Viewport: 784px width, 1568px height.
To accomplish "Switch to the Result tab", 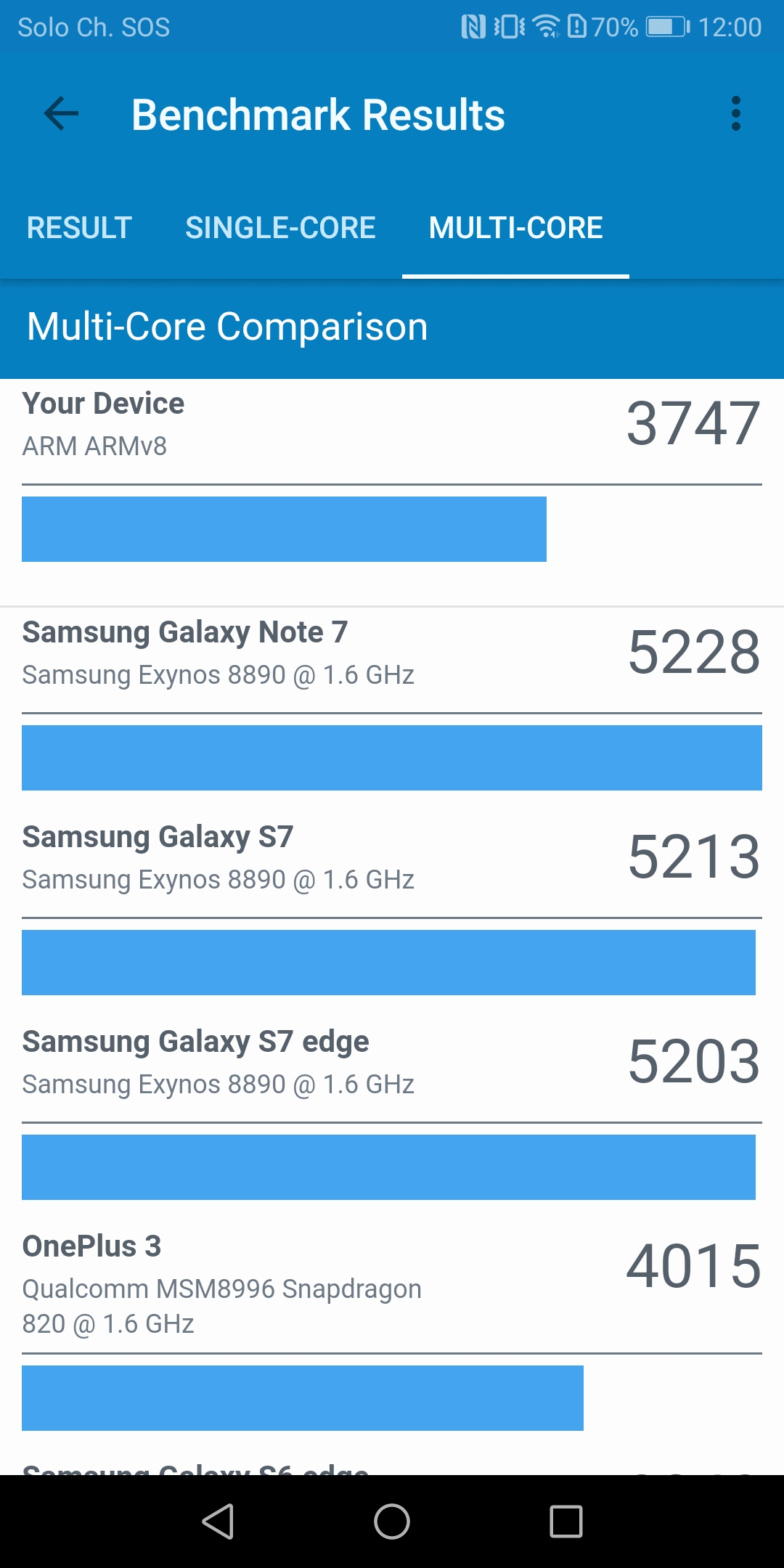I will [x=79, y=228].
